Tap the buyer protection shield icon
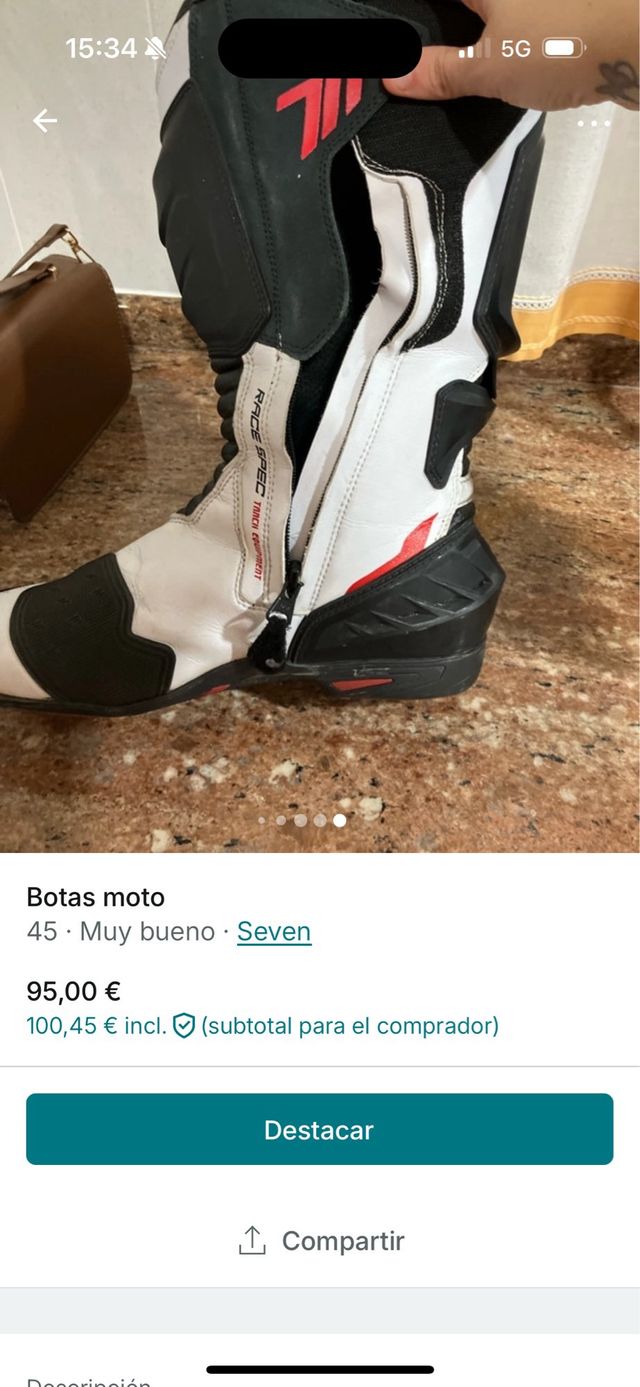640x1387 pixels. pos(184,1025)
